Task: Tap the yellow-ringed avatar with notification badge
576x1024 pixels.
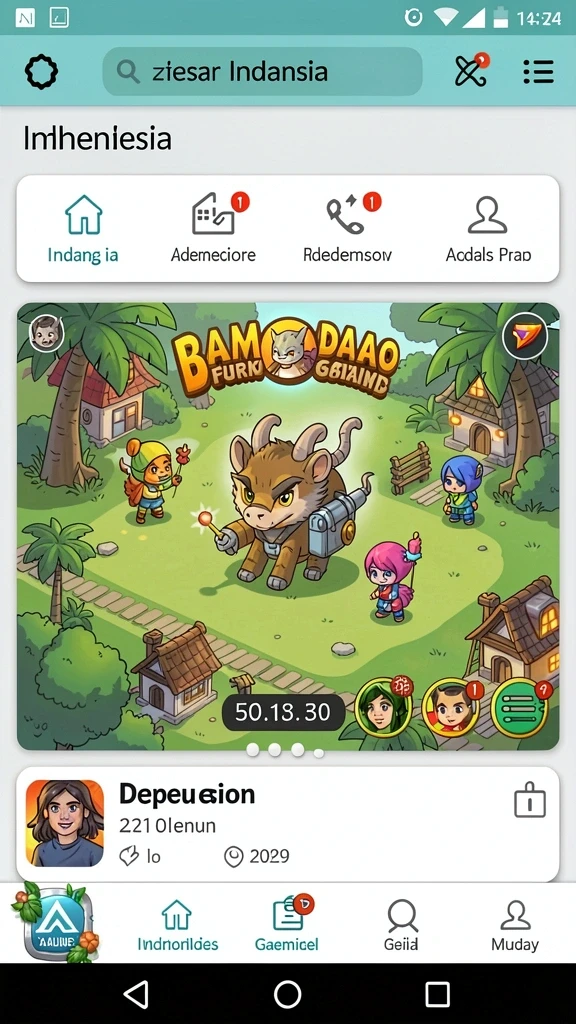Action: point(451,708)
